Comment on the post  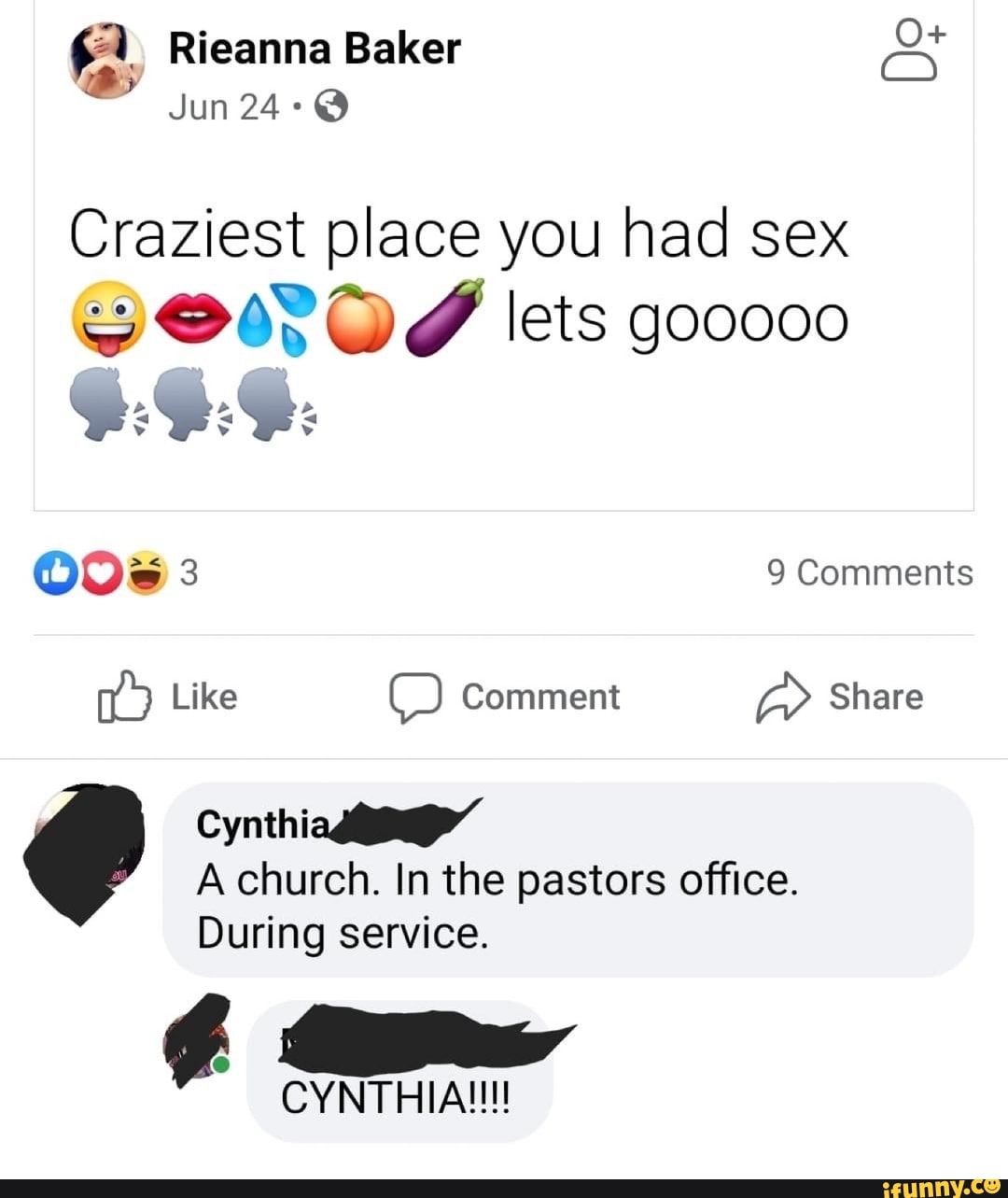(x=505, y=698)
